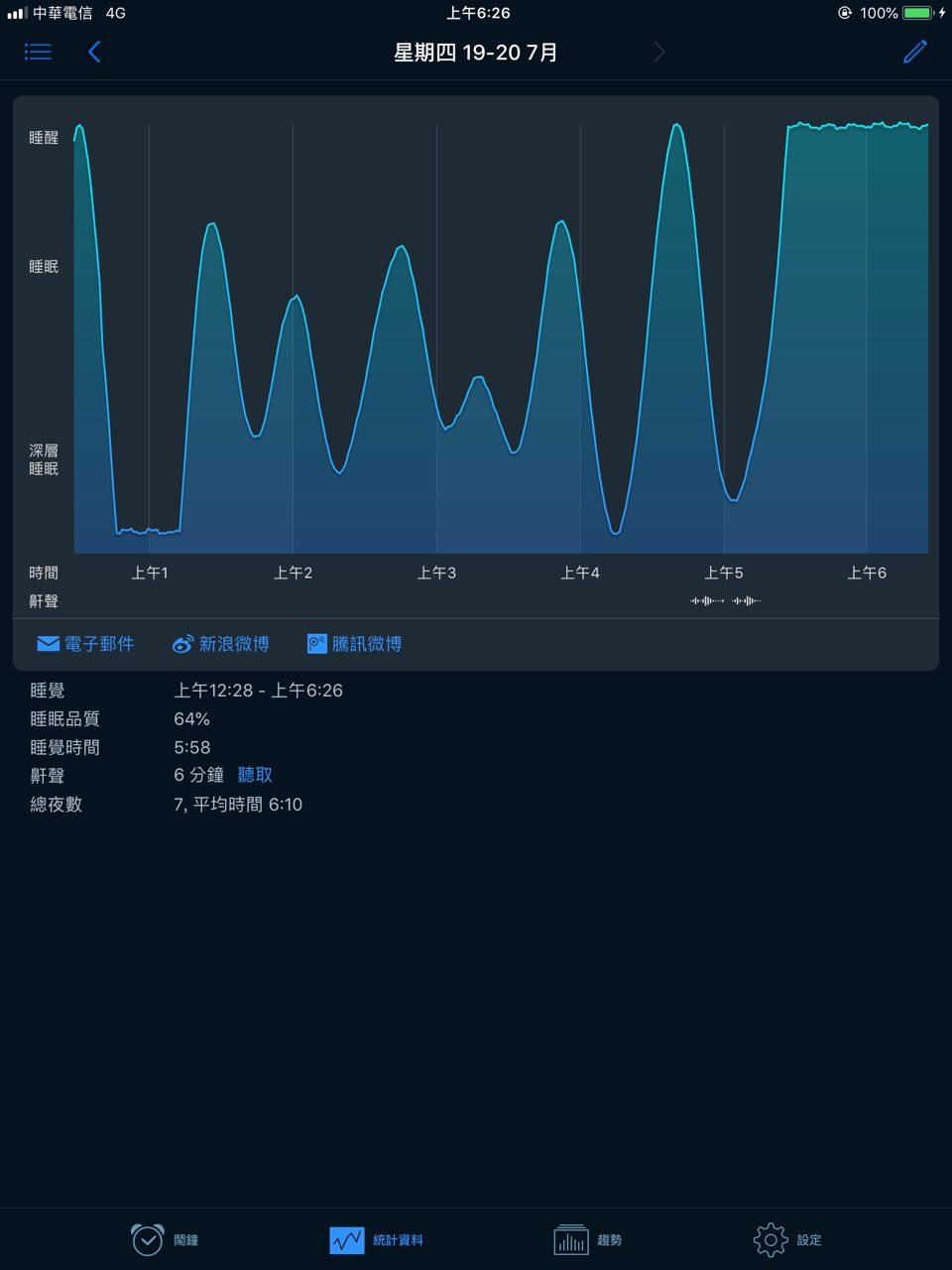
Task: Tap the next night arrow
Action: click(659, 52)
